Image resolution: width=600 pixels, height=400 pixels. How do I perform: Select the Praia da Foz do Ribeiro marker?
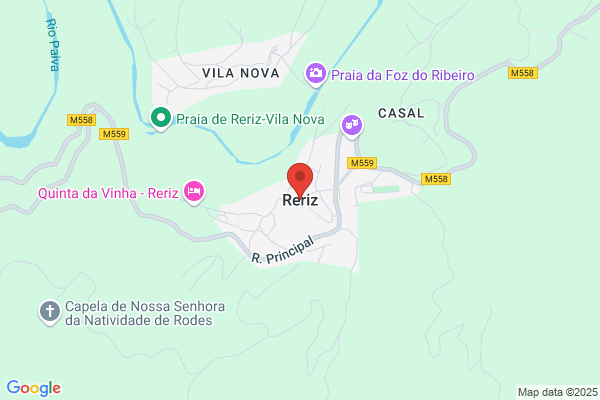tap(316, 74)
